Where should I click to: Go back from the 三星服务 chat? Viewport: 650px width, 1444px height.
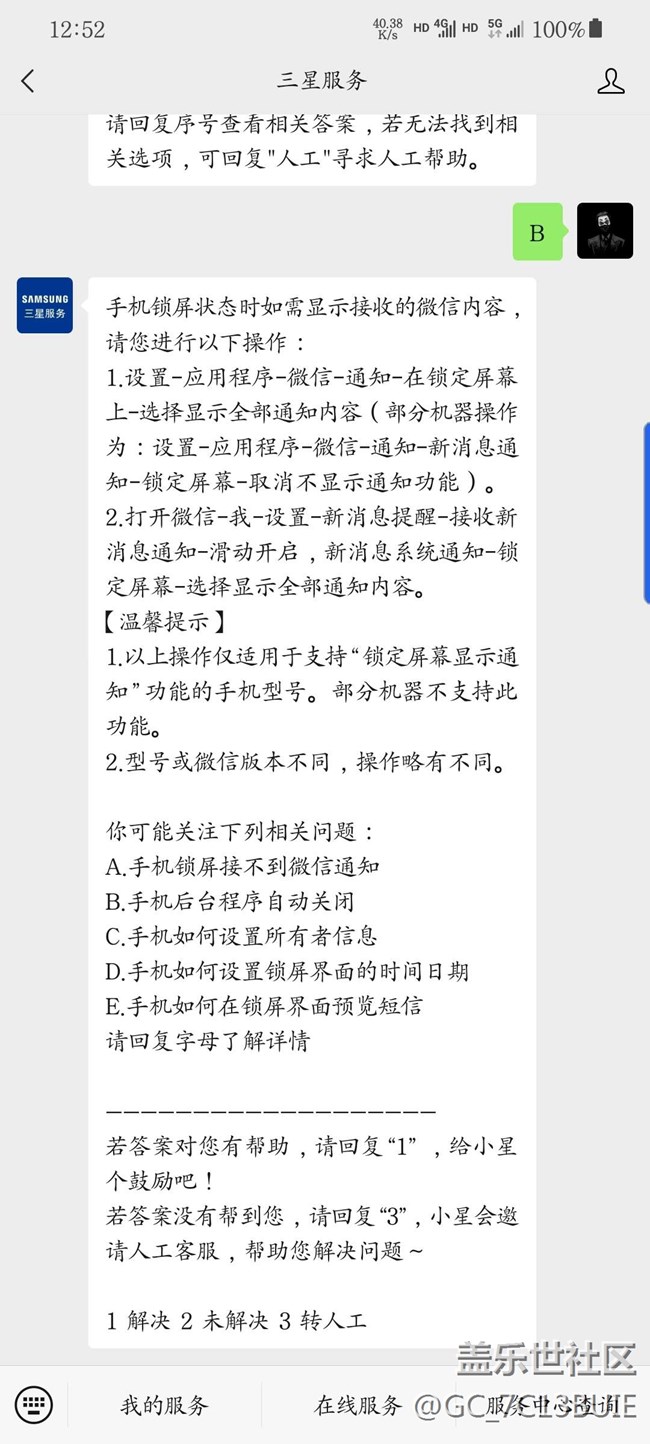point(28,81)
